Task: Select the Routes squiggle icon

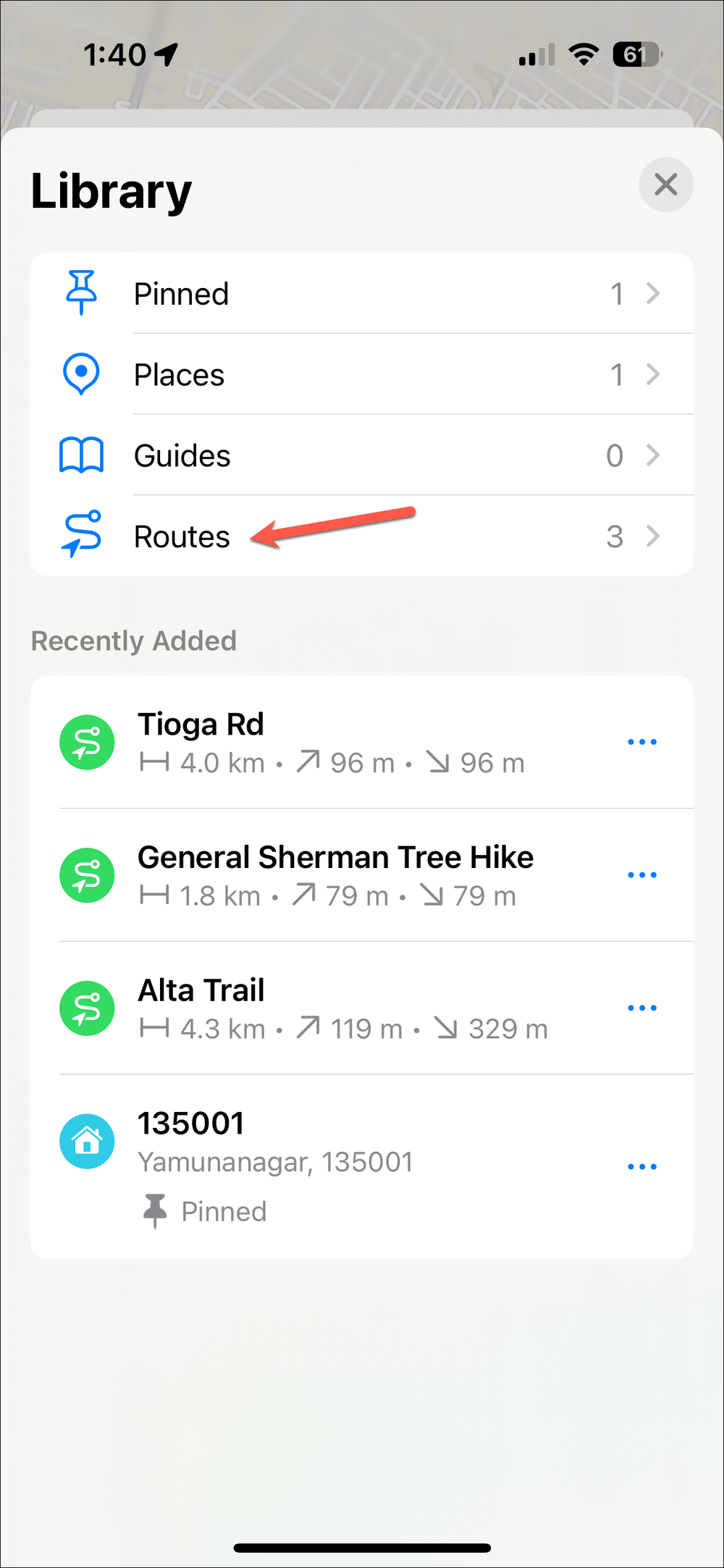Action: [80, 536]
